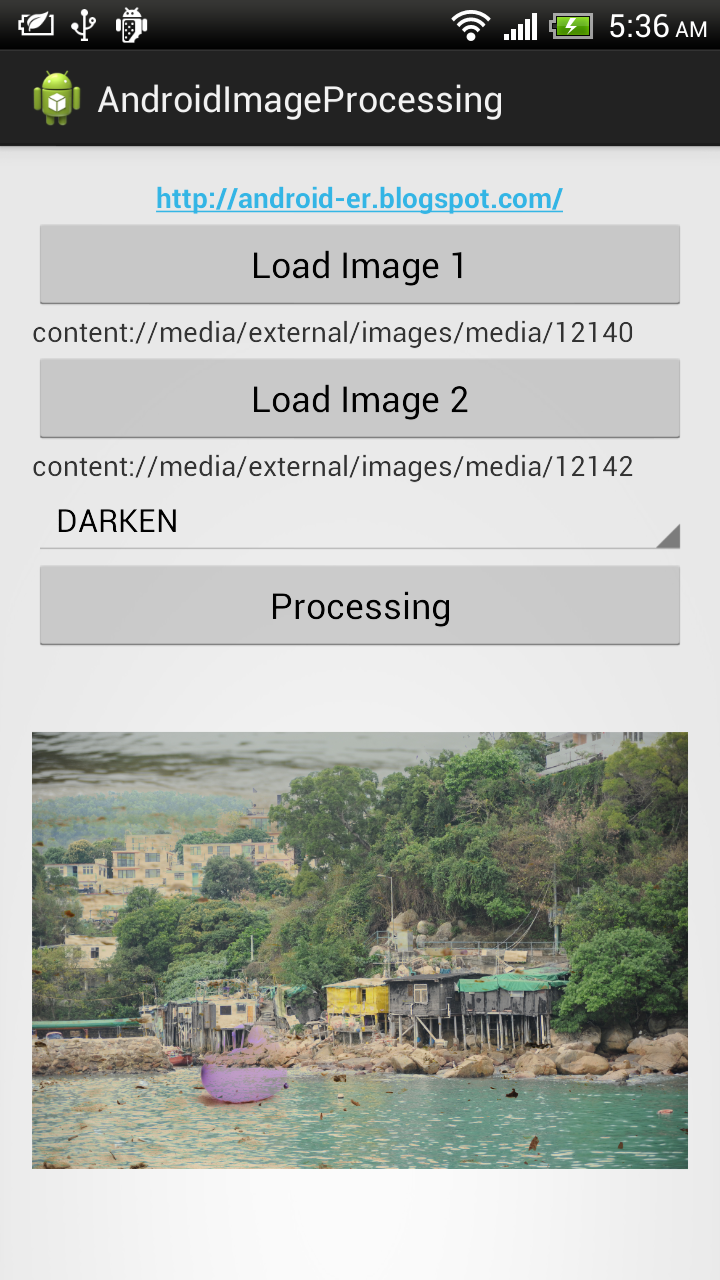Start the Processing button
Image resolution: width=720 pixels, height=1280 pixels.
pos(360,606)
